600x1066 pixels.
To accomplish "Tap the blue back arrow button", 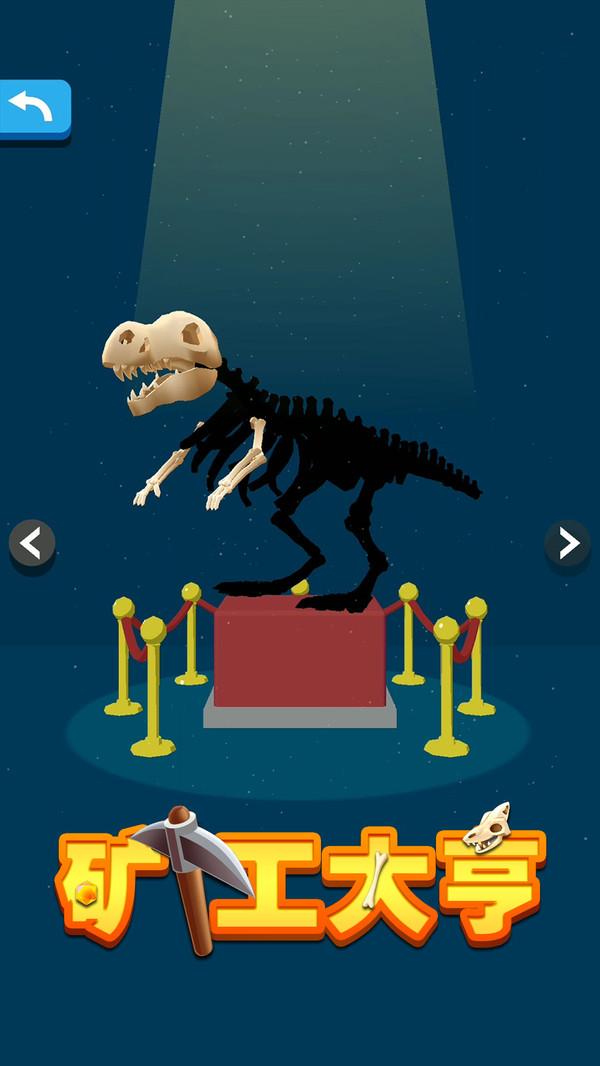I will coord(34,107).
